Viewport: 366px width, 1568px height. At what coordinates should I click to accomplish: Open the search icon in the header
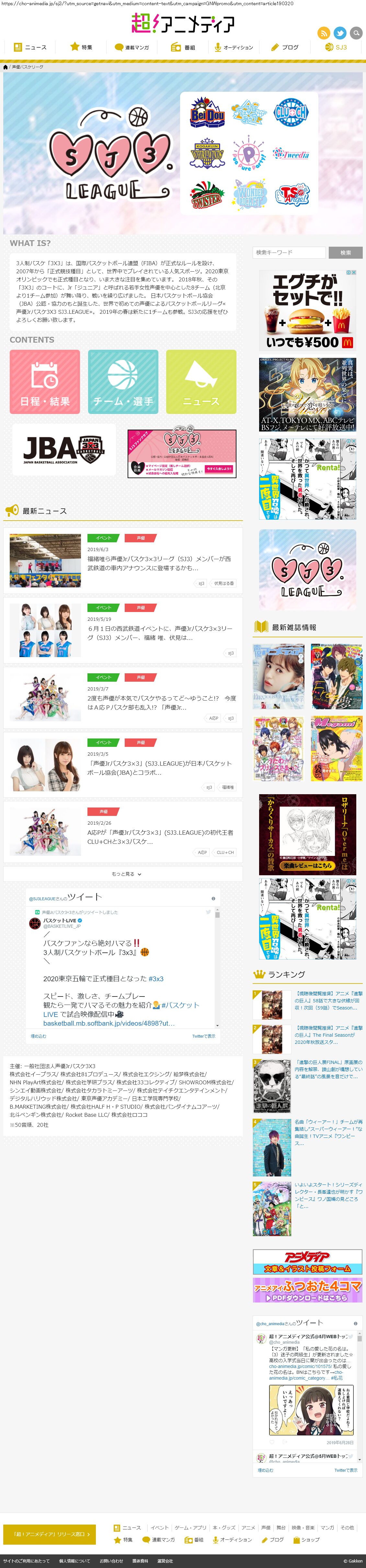356,33
